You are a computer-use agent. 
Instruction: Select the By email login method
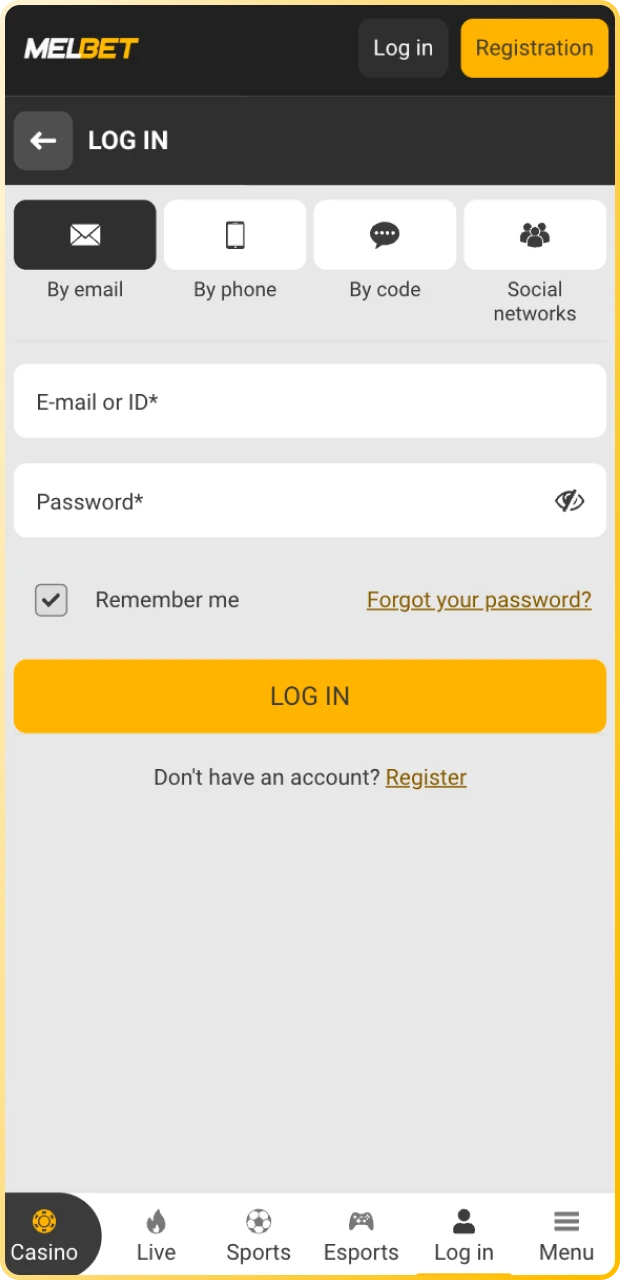tap(85, 235)
